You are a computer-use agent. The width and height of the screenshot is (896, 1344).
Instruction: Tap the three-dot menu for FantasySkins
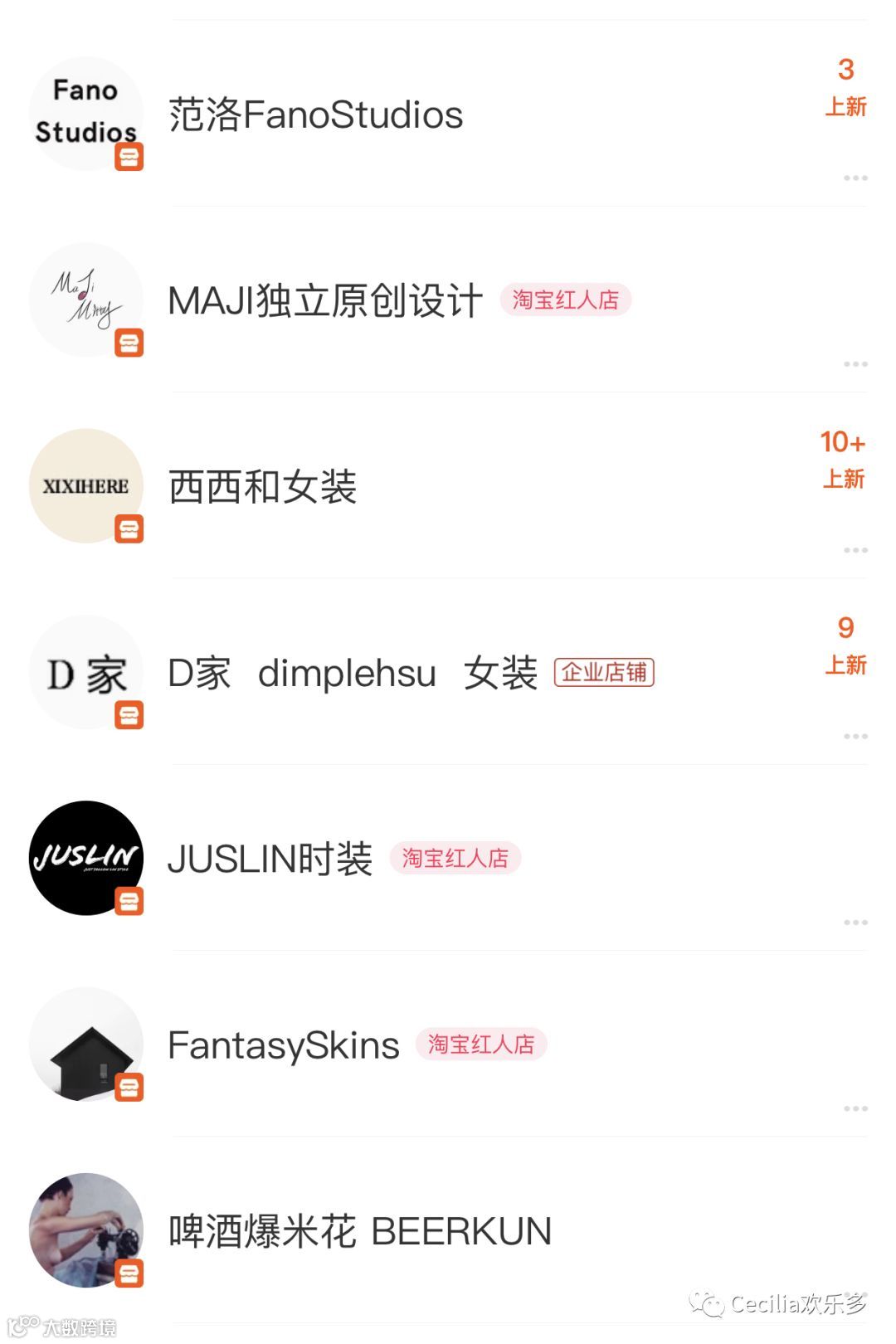pyautogui.click(x=855, y=1108)
